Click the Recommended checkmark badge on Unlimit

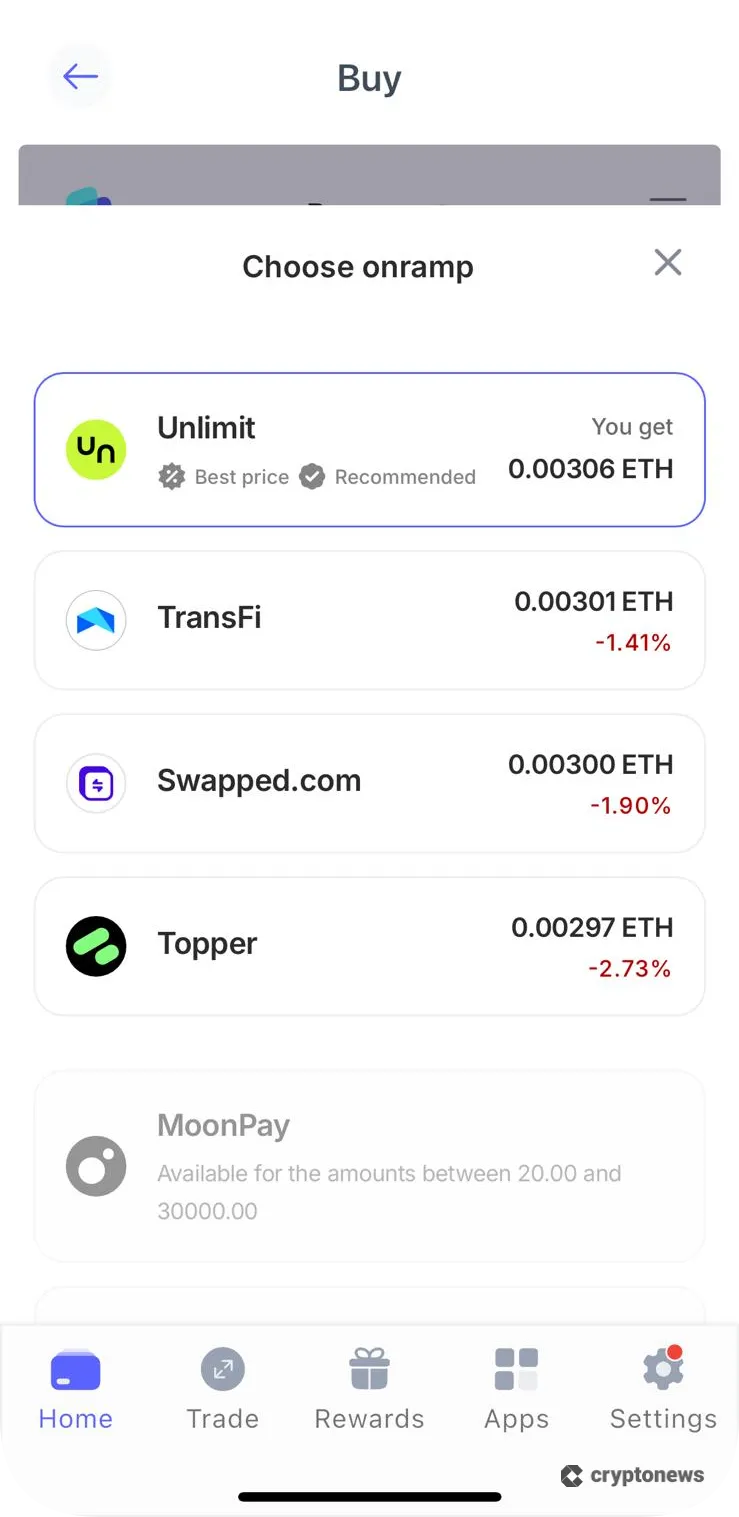coord(312,477)
